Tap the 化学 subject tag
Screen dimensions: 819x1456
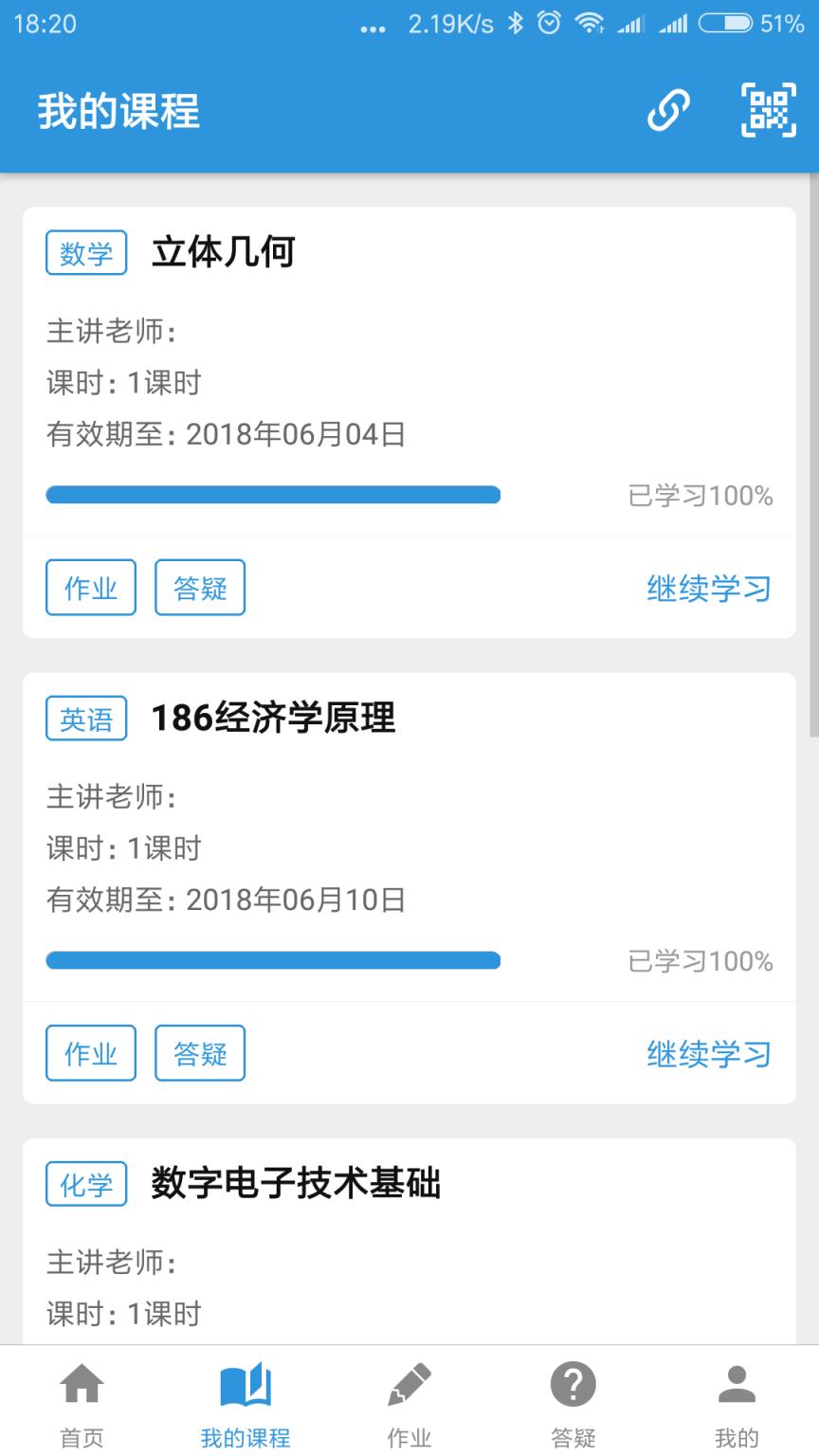86,1185
